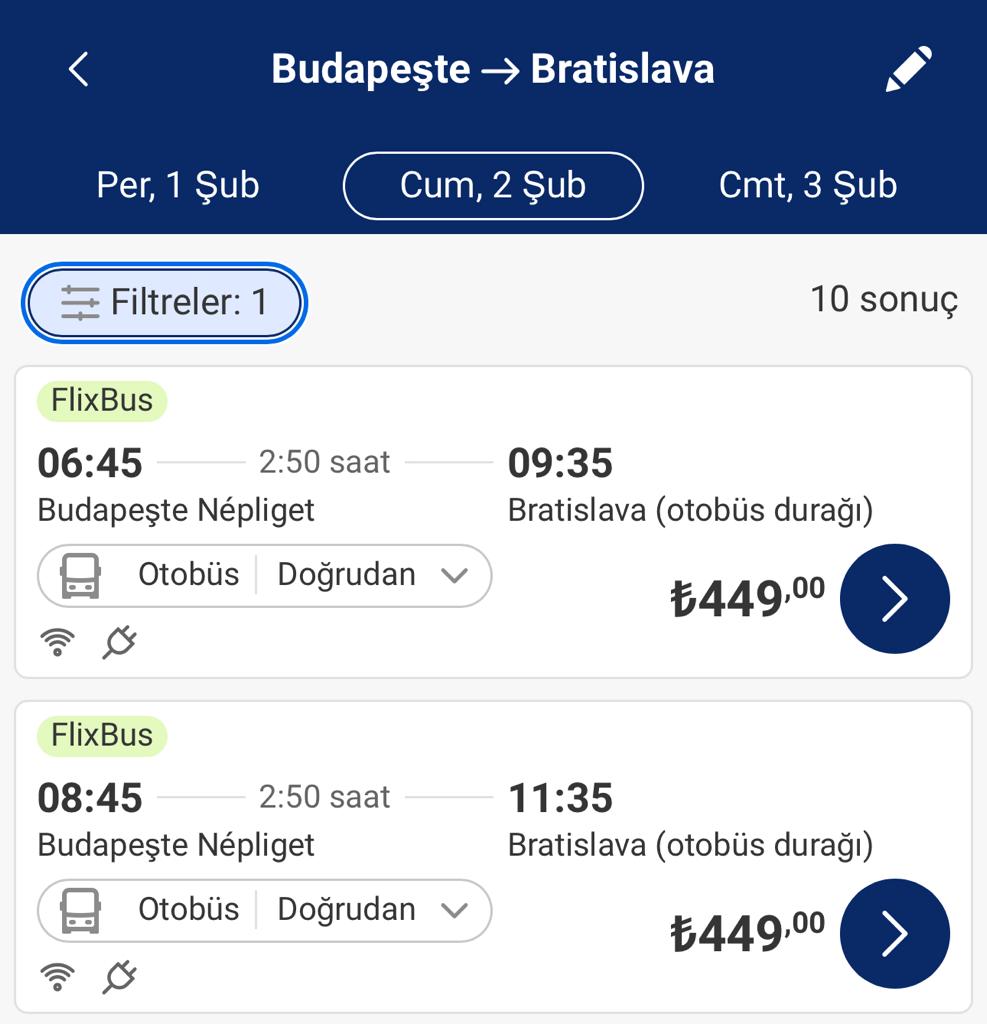The height and width of the screenshot is (1024, 987).
Task: Switch to the Cmt, 3 Şub date
Action: pos(807,185)
